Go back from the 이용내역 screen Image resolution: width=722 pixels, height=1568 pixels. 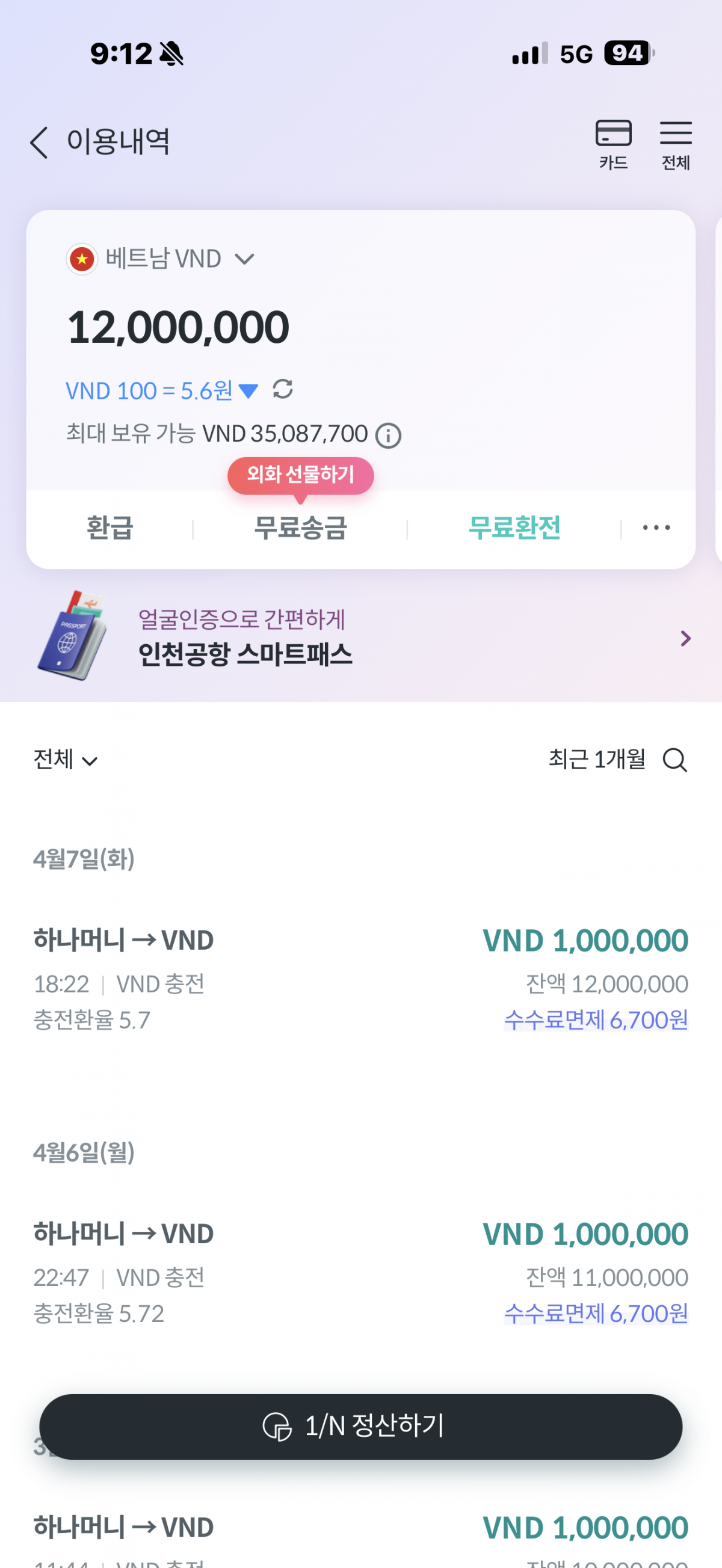pyautogui.click(x=39, y=143)
